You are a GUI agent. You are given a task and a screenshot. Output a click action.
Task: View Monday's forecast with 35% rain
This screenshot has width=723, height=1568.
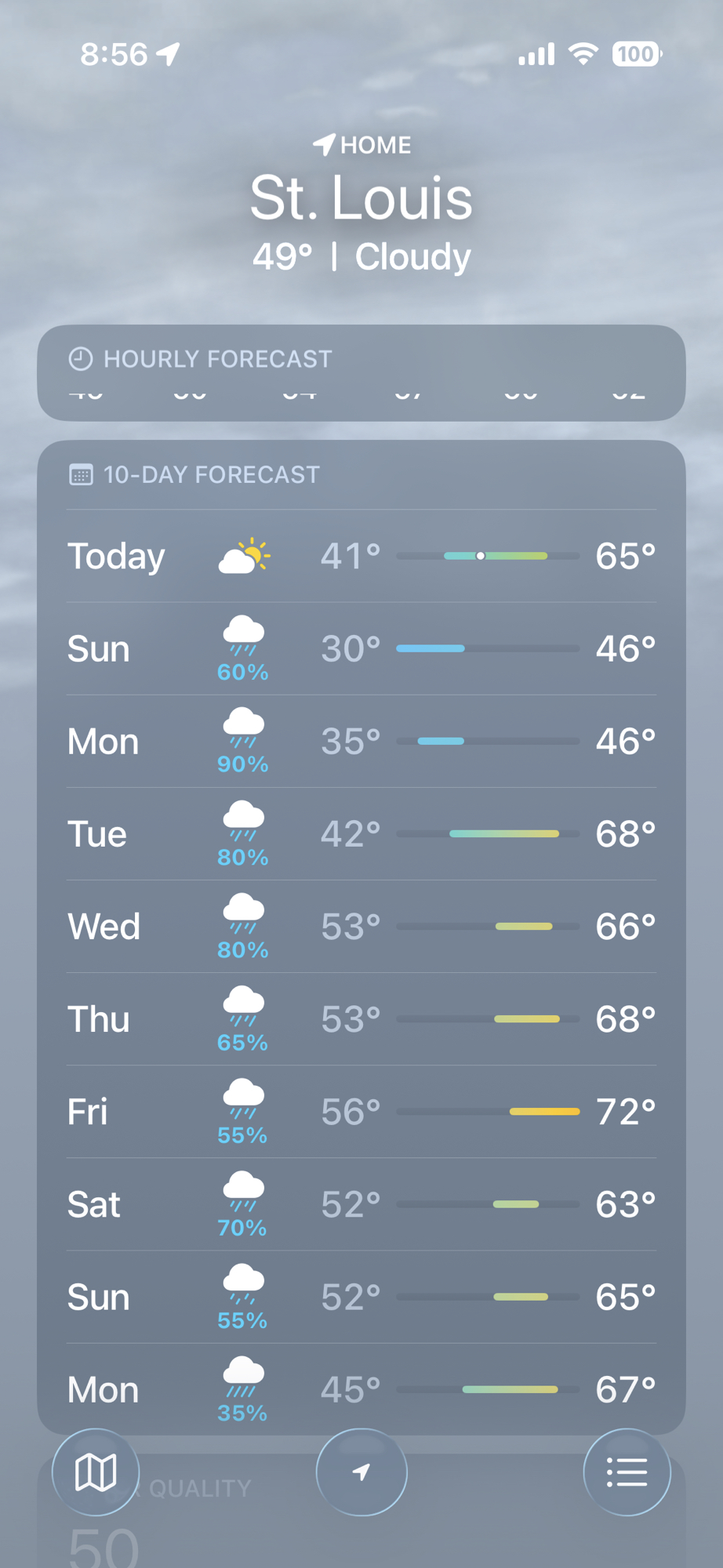point(361,1388)
